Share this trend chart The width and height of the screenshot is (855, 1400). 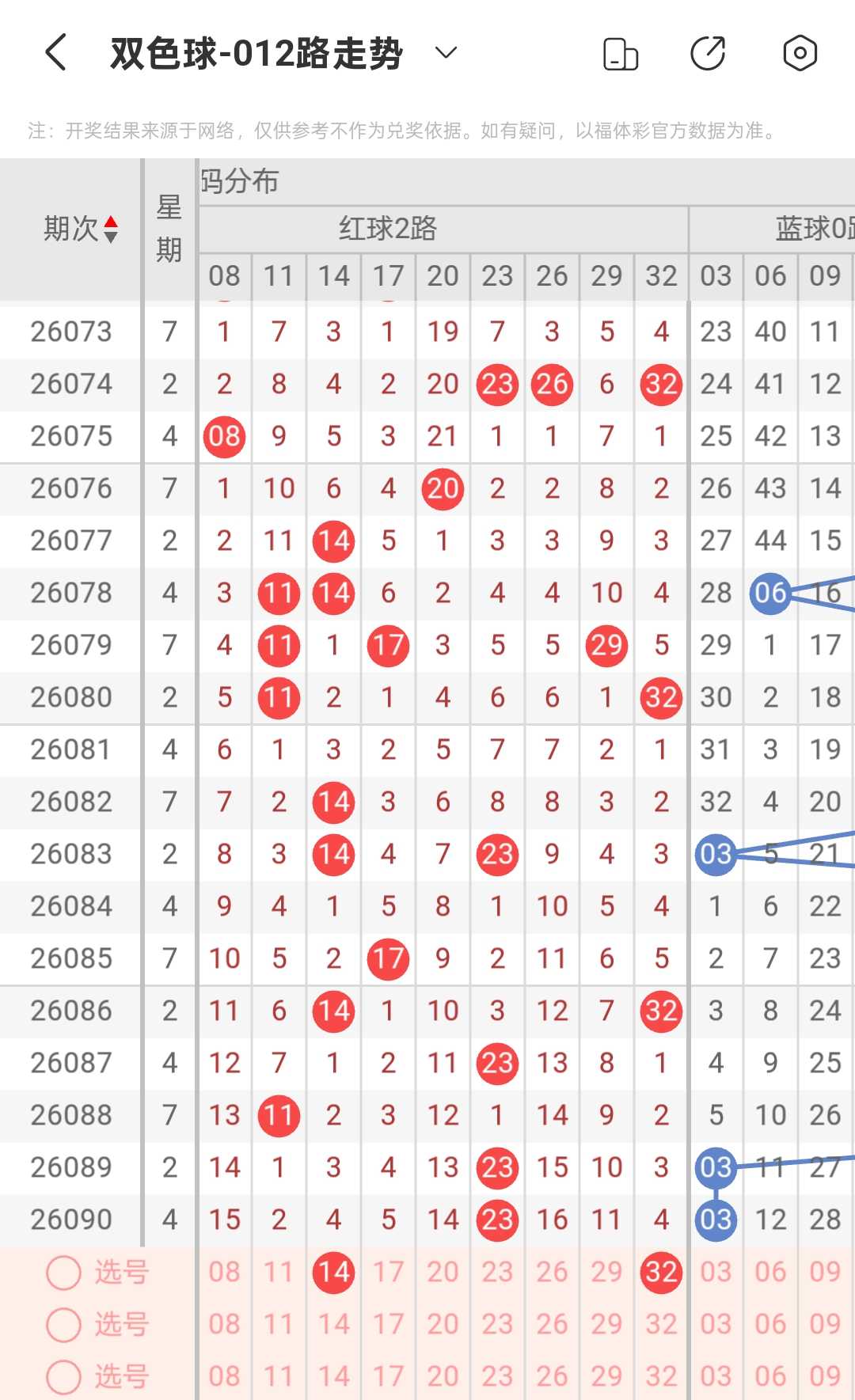708,53
